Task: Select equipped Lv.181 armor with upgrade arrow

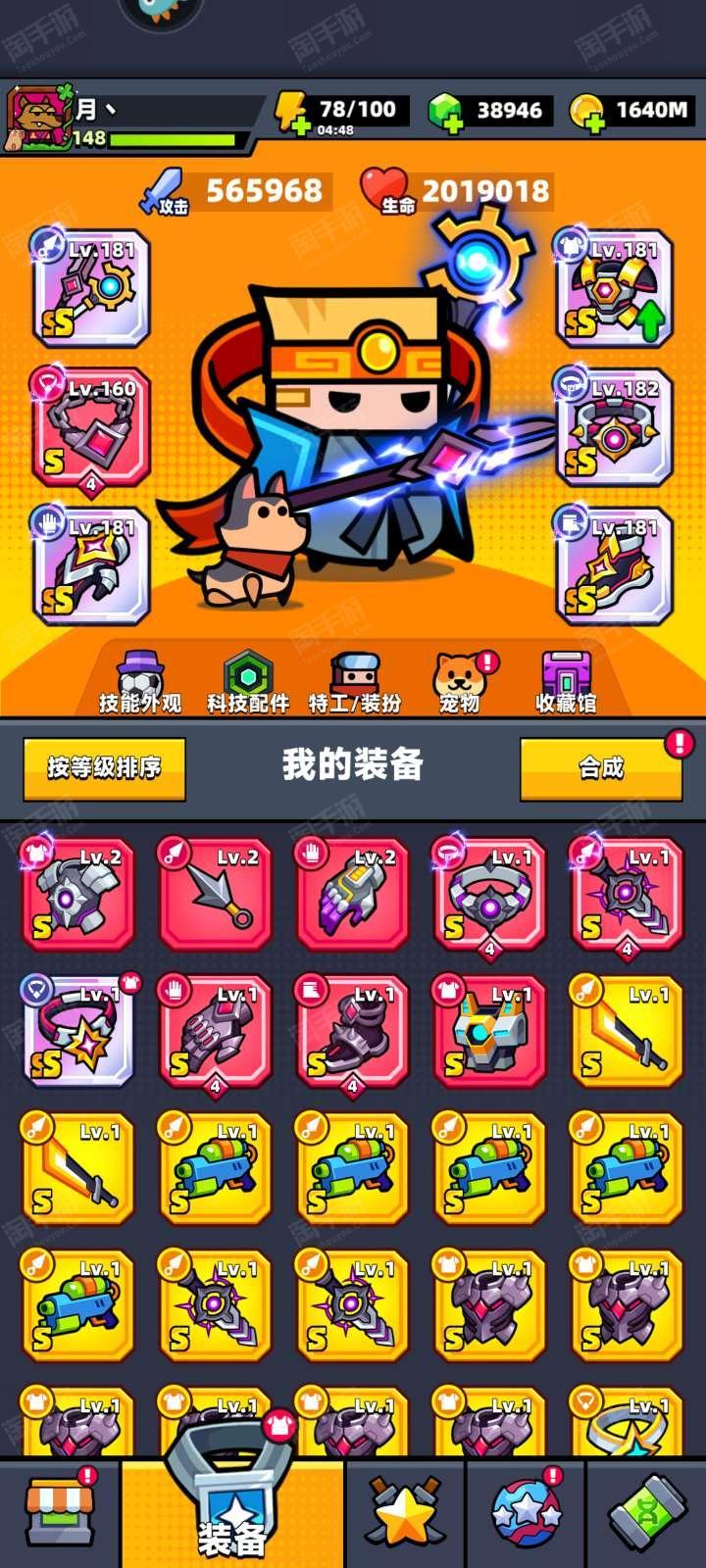Action: tap(615, 288)
